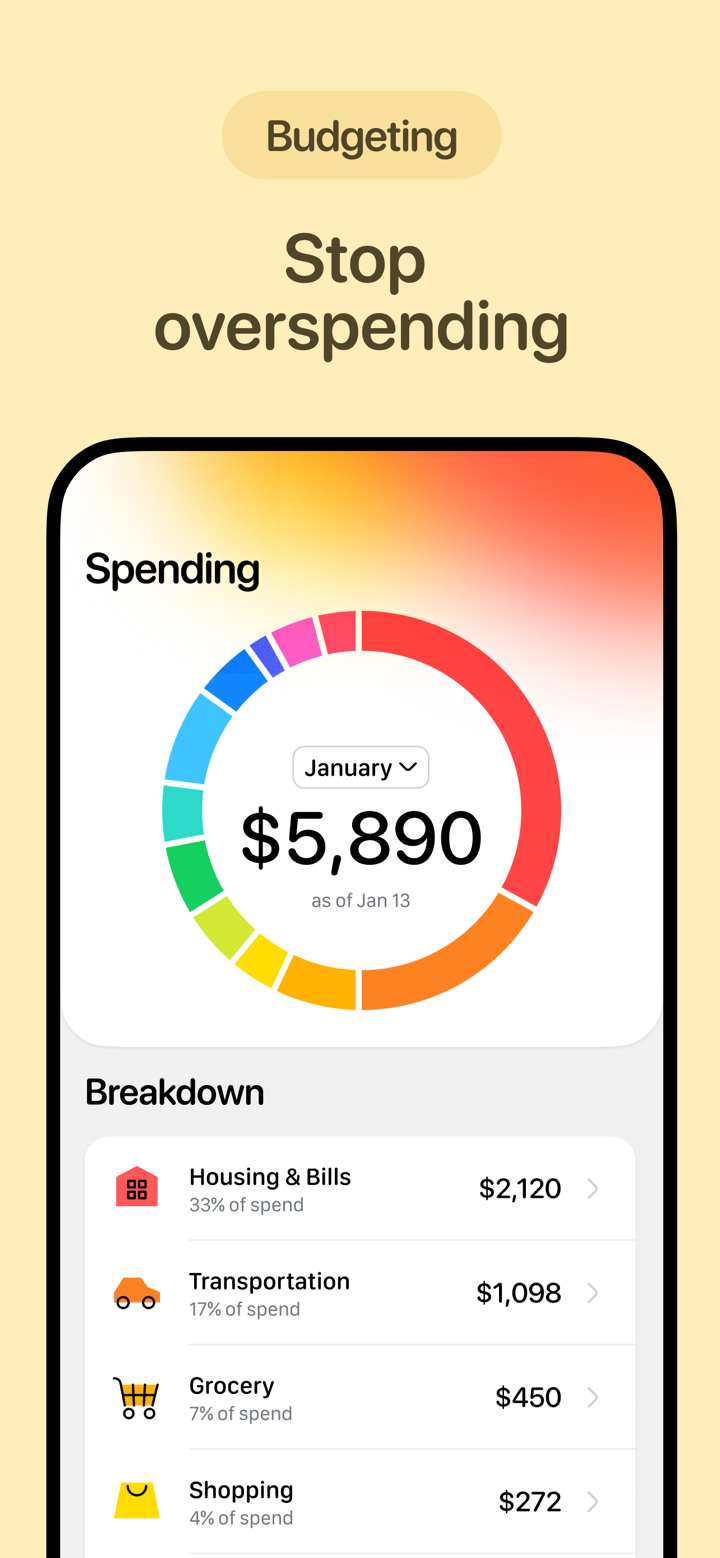The image size is (720, 1558).
Task: Click the $5,890 total spending amount
Action: [x=360, y=838]
